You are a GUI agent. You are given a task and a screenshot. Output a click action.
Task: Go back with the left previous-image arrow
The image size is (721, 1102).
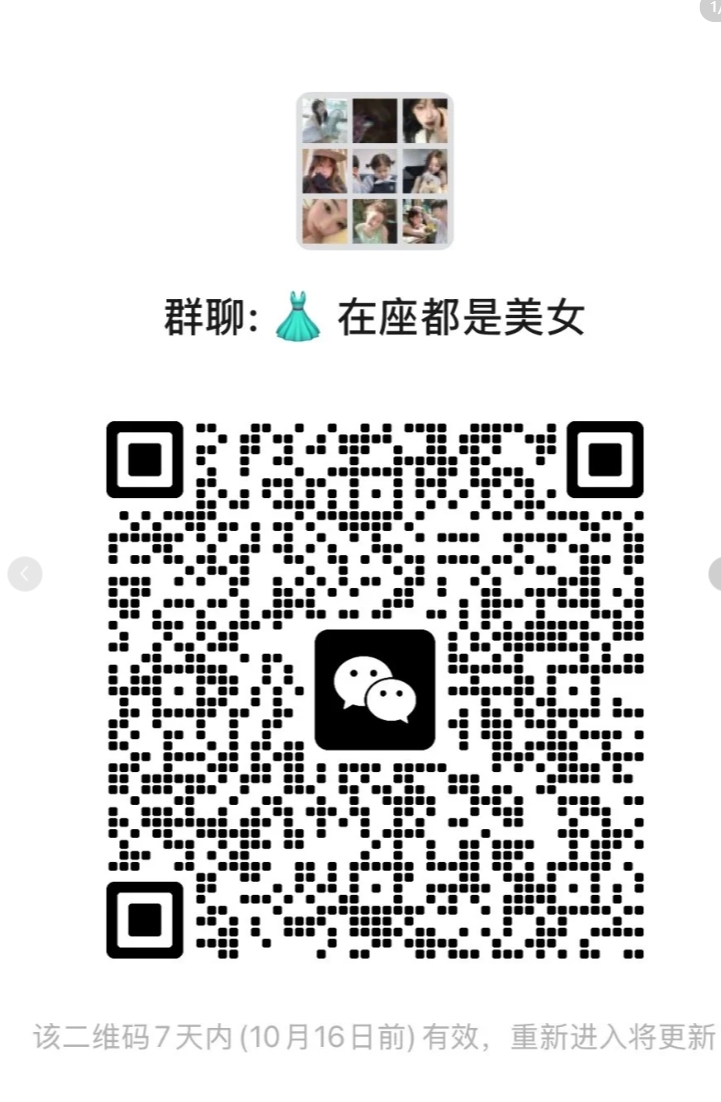pyautogui.click(x=25, y=574)
